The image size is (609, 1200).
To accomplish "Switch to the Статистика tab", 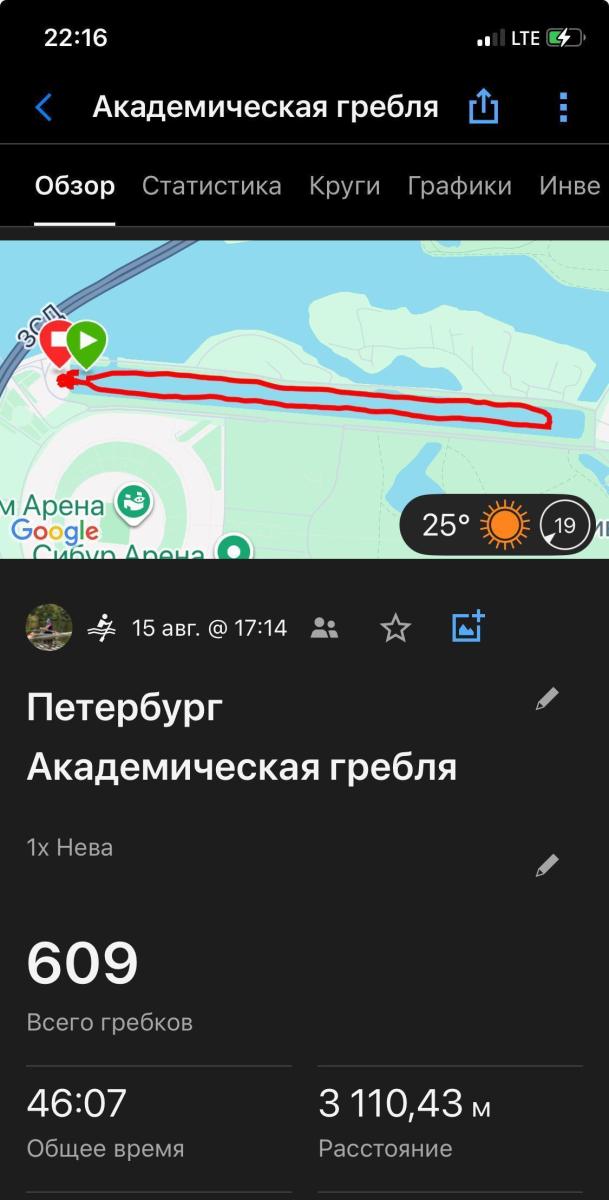I will pos(211,186).
